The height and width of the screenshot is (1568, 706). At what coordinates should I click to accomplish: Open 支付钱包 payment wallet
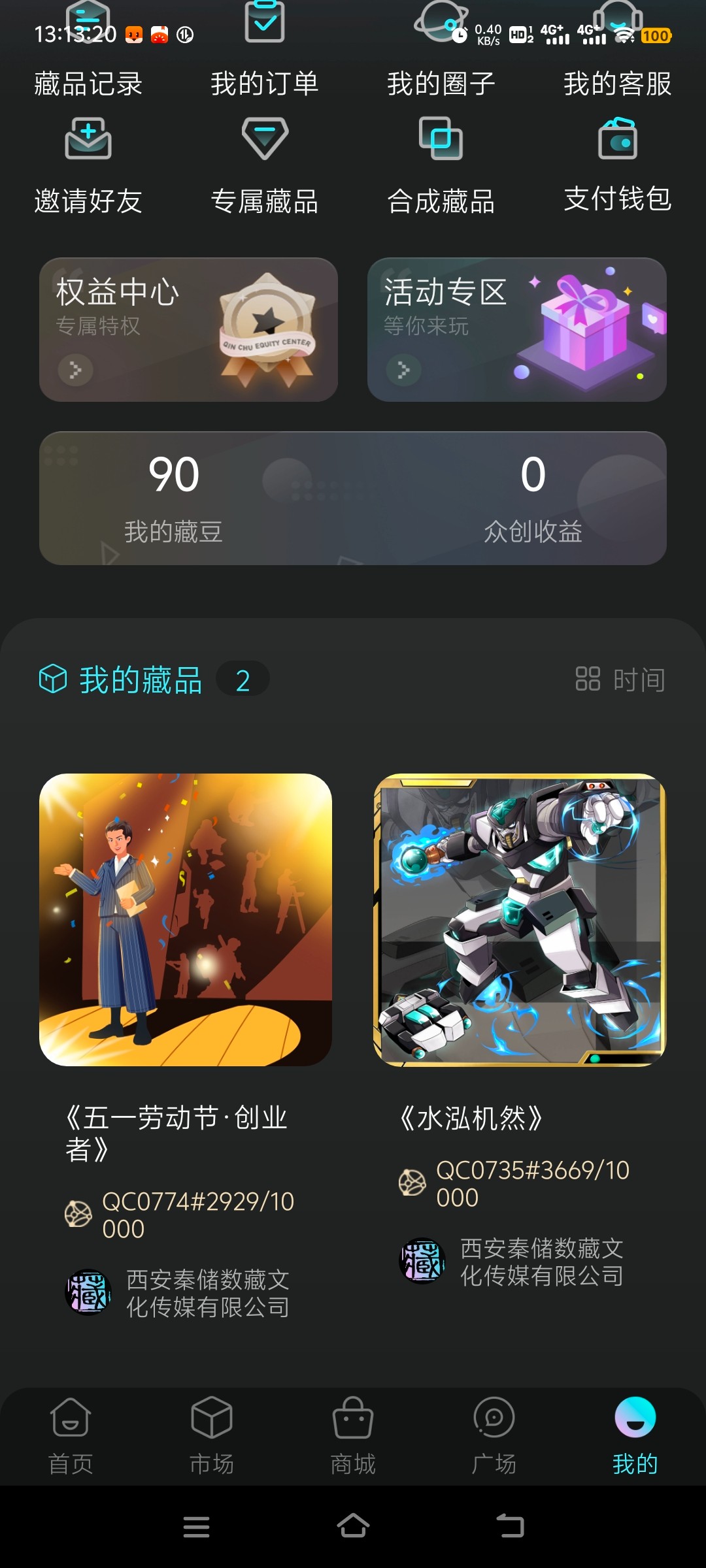tap(618, 167)
